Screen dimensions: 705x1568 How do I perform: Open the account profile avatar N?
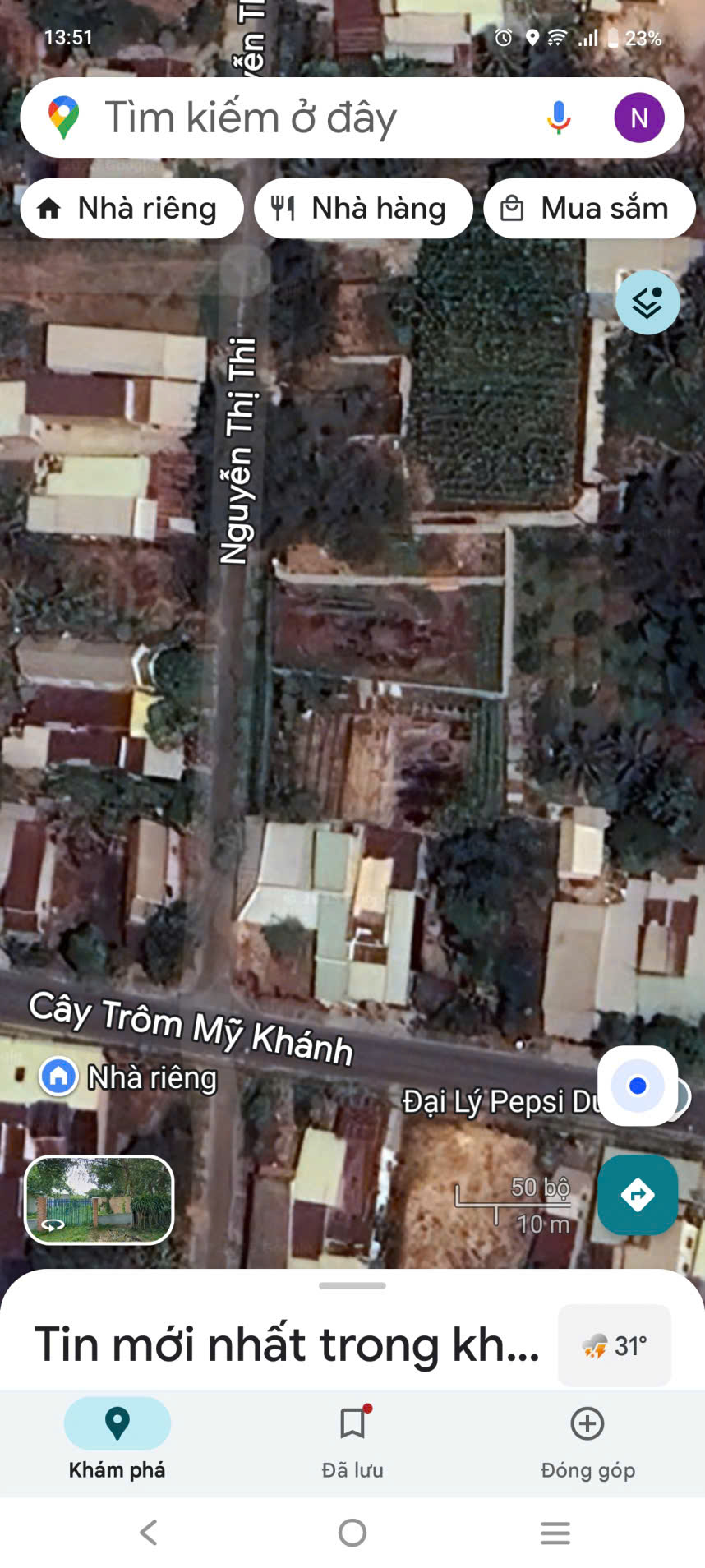pyautogui.click(x=638, y=118)
